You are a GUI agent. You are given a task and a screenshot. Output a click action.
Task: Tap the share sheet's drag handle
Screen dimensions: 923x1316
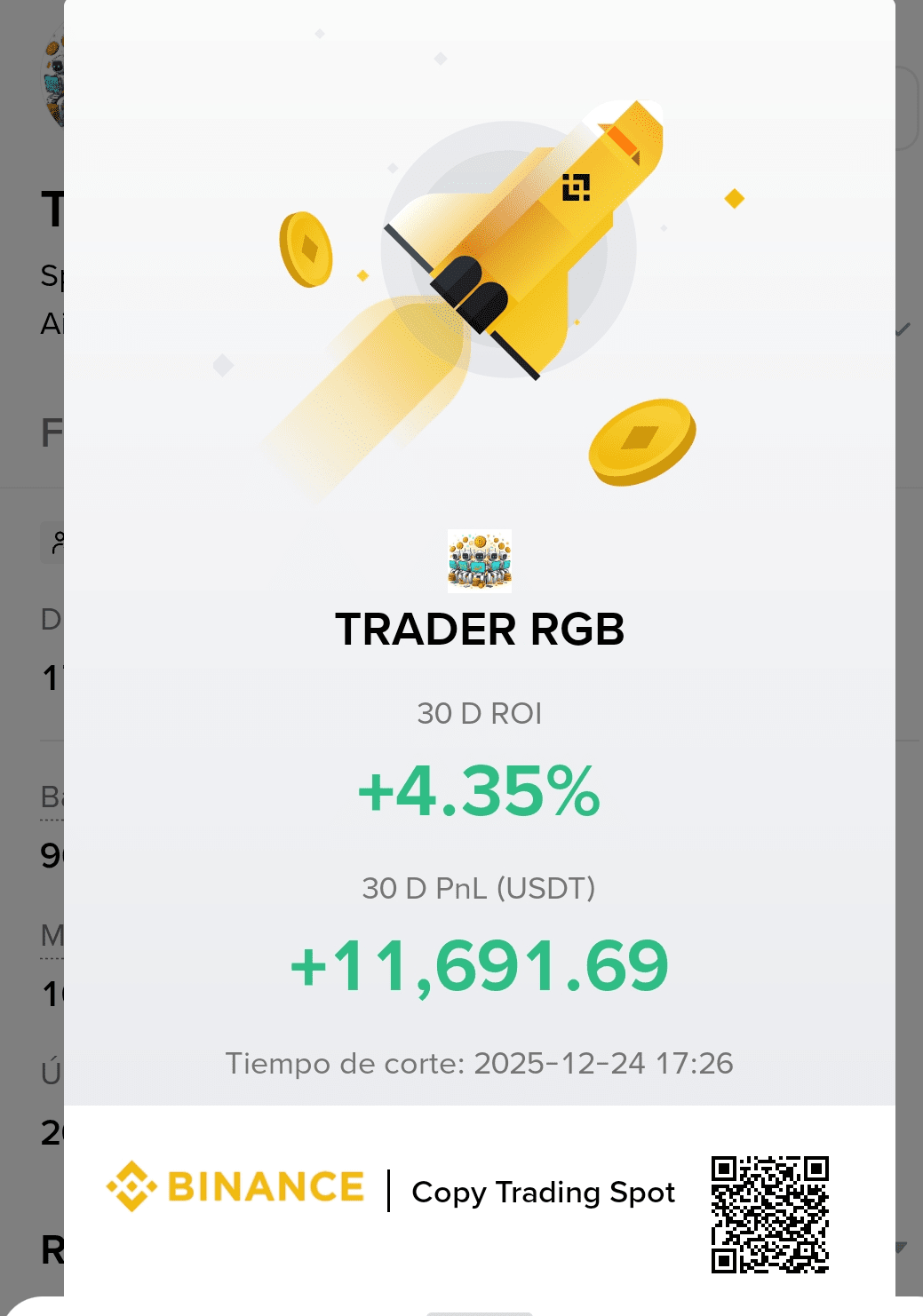coord(479,1312)
